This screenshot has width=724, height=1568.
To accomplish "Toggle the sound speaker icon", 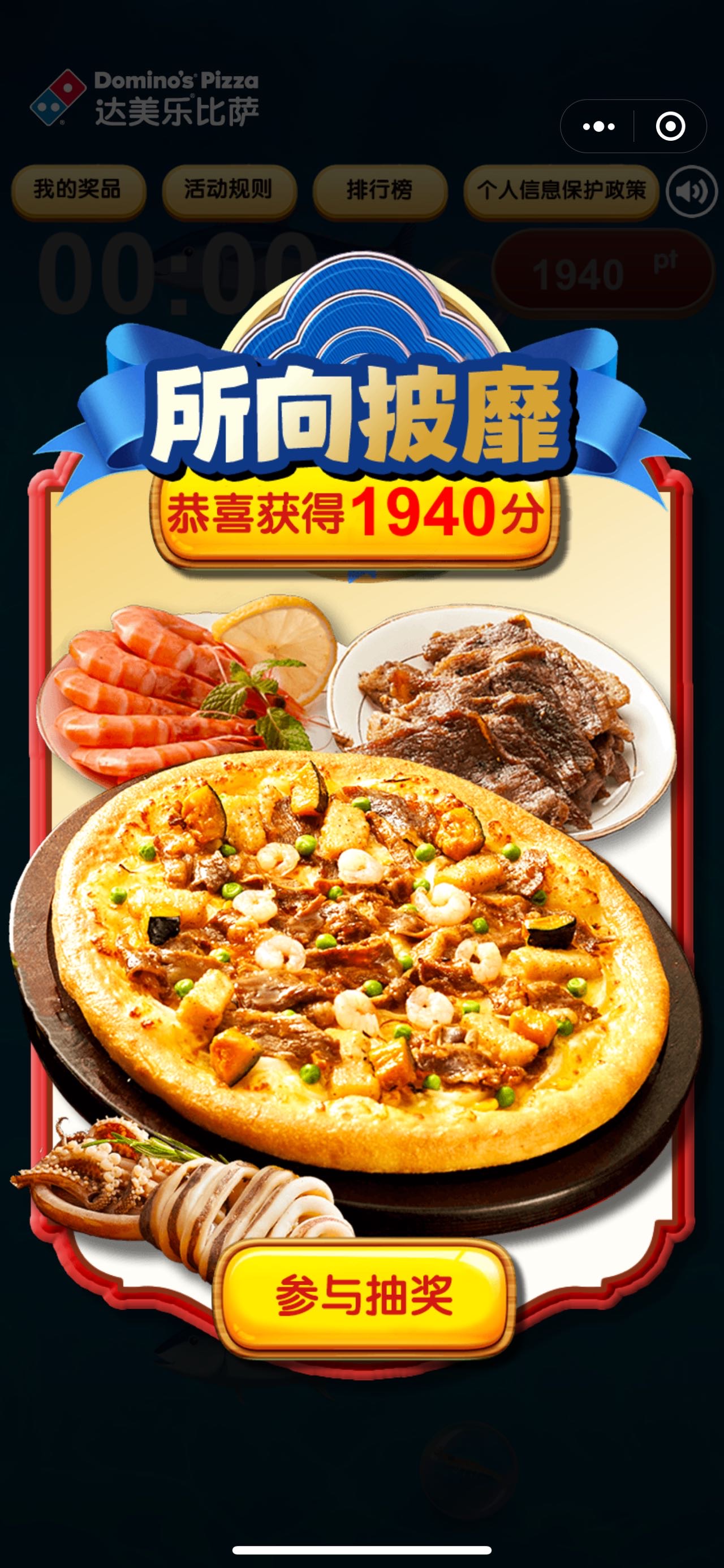I will click(691, 192).
